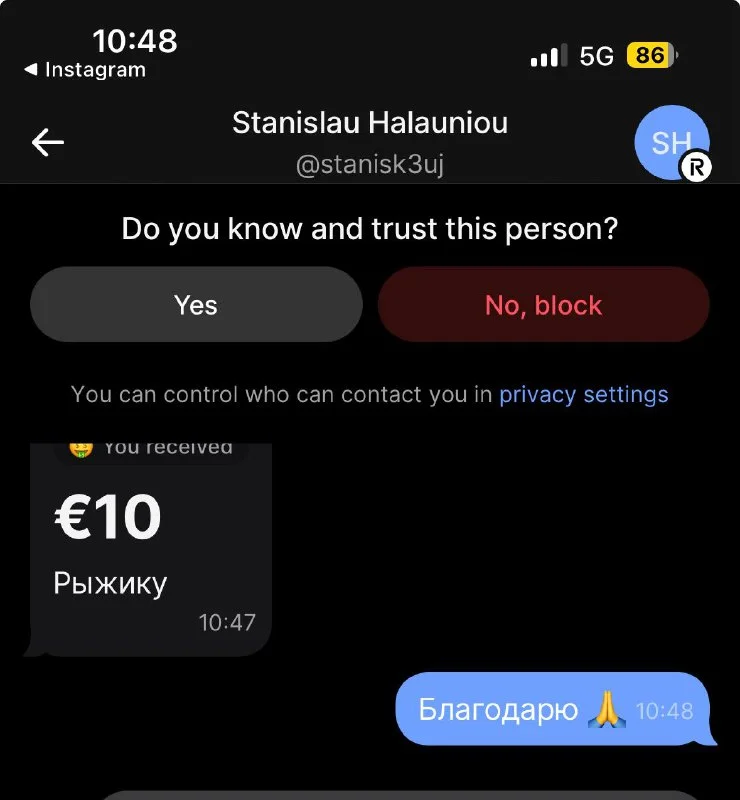Select No, block this person
Screen dimensions: 740x800
coord(543,305)
